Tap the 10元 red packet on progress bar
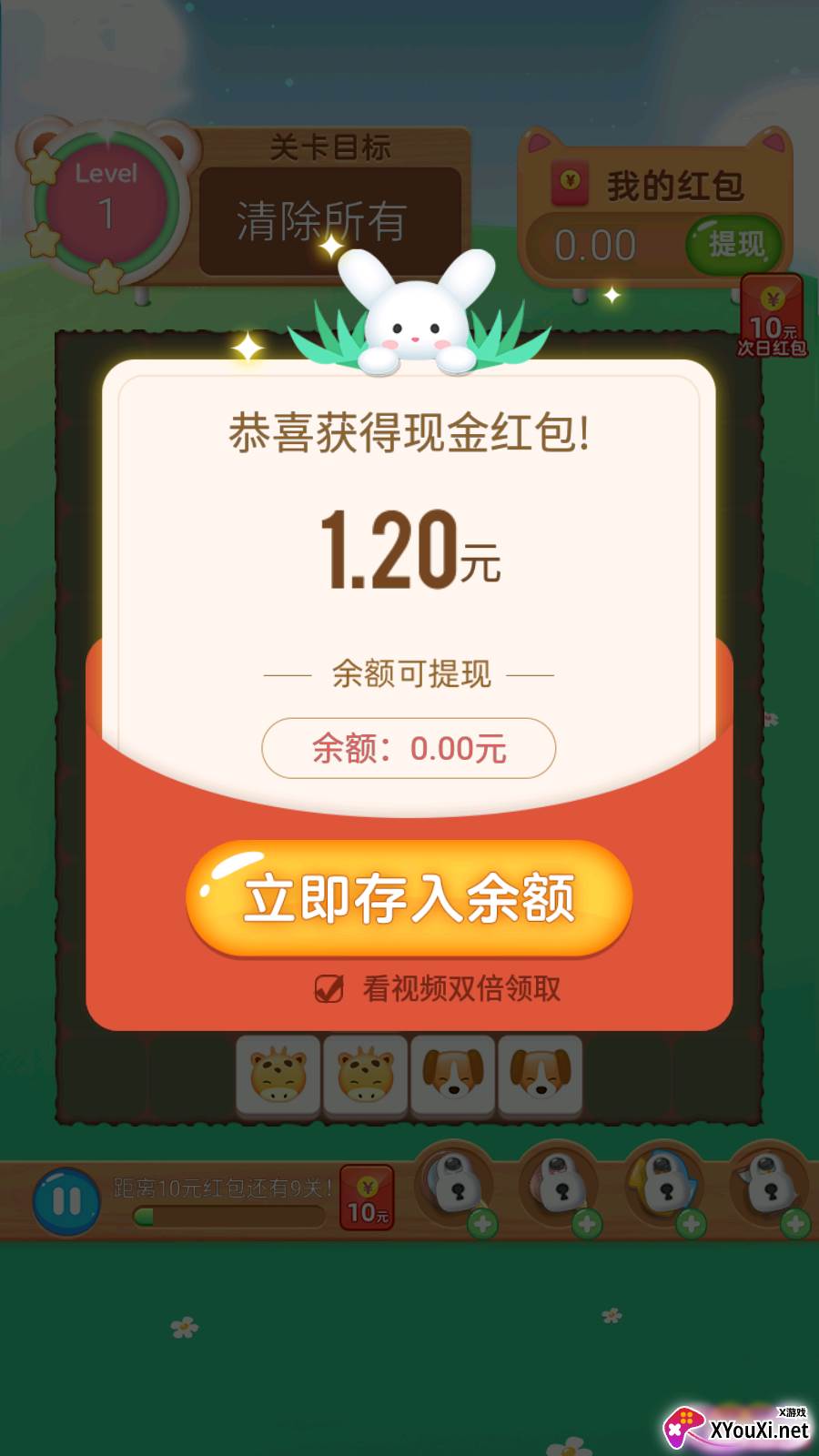Viewport: 819px width, 1456px height. pyautogui.click(x=367, y=1198)
